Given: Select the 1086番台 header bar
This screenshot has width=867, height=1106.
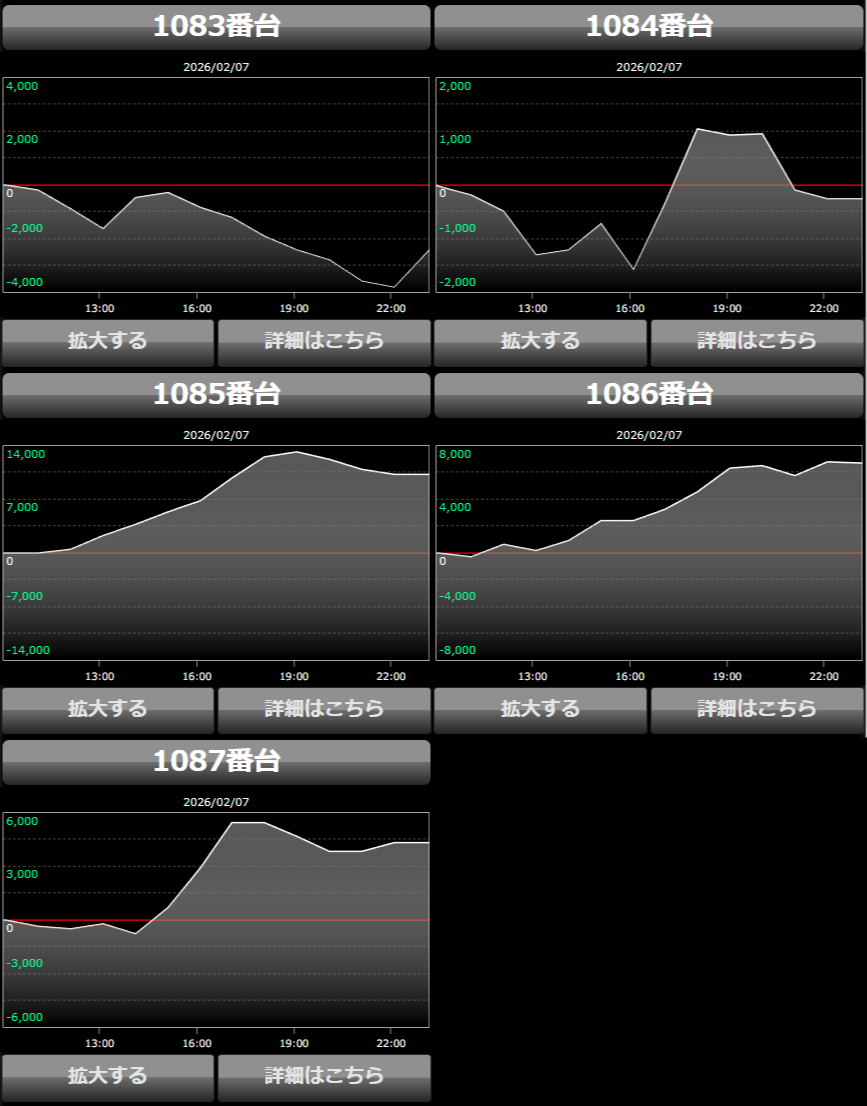Looking at the screenshot, I should 649,395.
